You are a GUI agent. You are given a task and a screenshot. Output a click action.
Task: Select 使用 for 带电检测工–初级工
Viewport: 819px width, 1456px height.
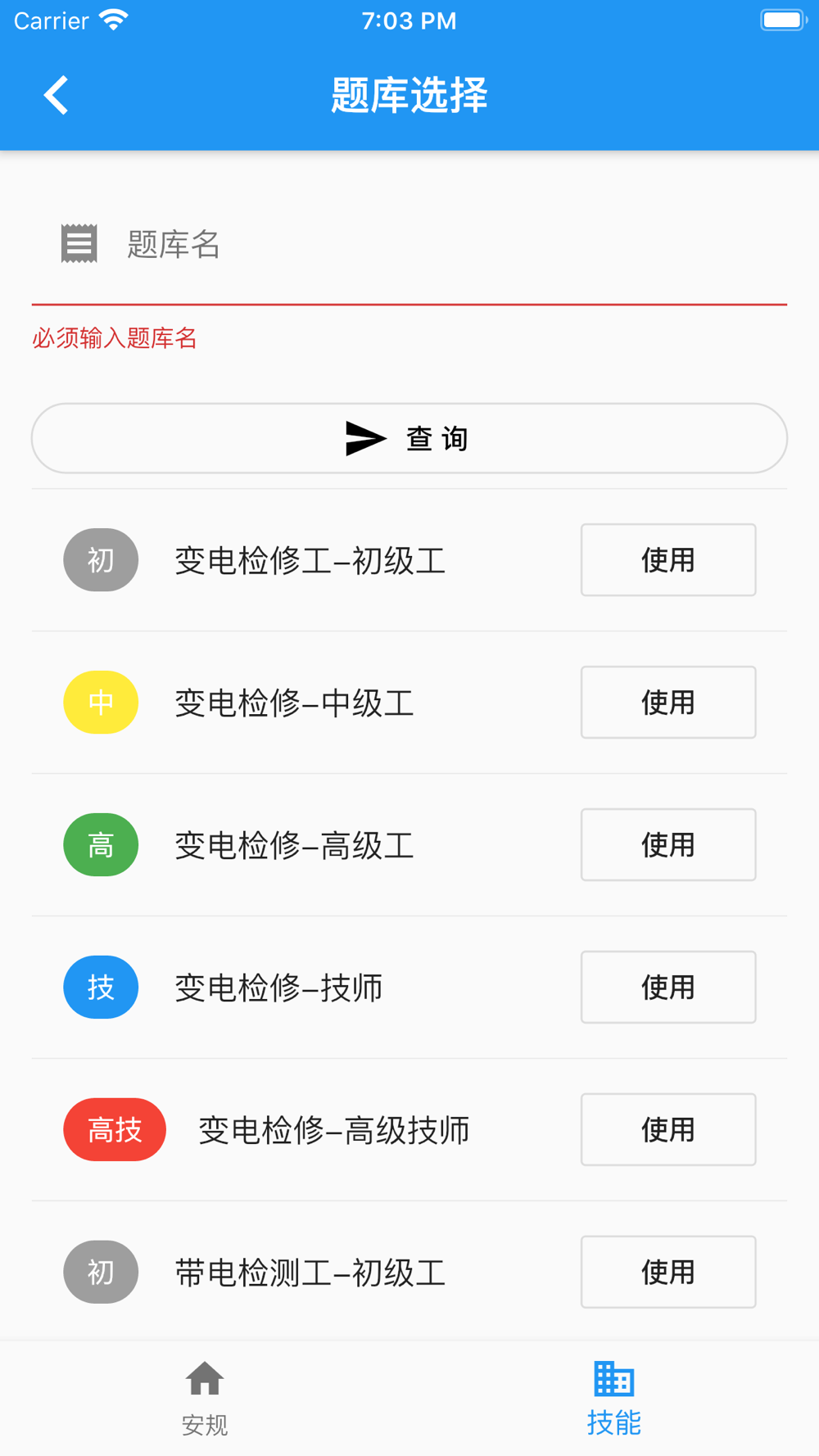coord(668,1273)
